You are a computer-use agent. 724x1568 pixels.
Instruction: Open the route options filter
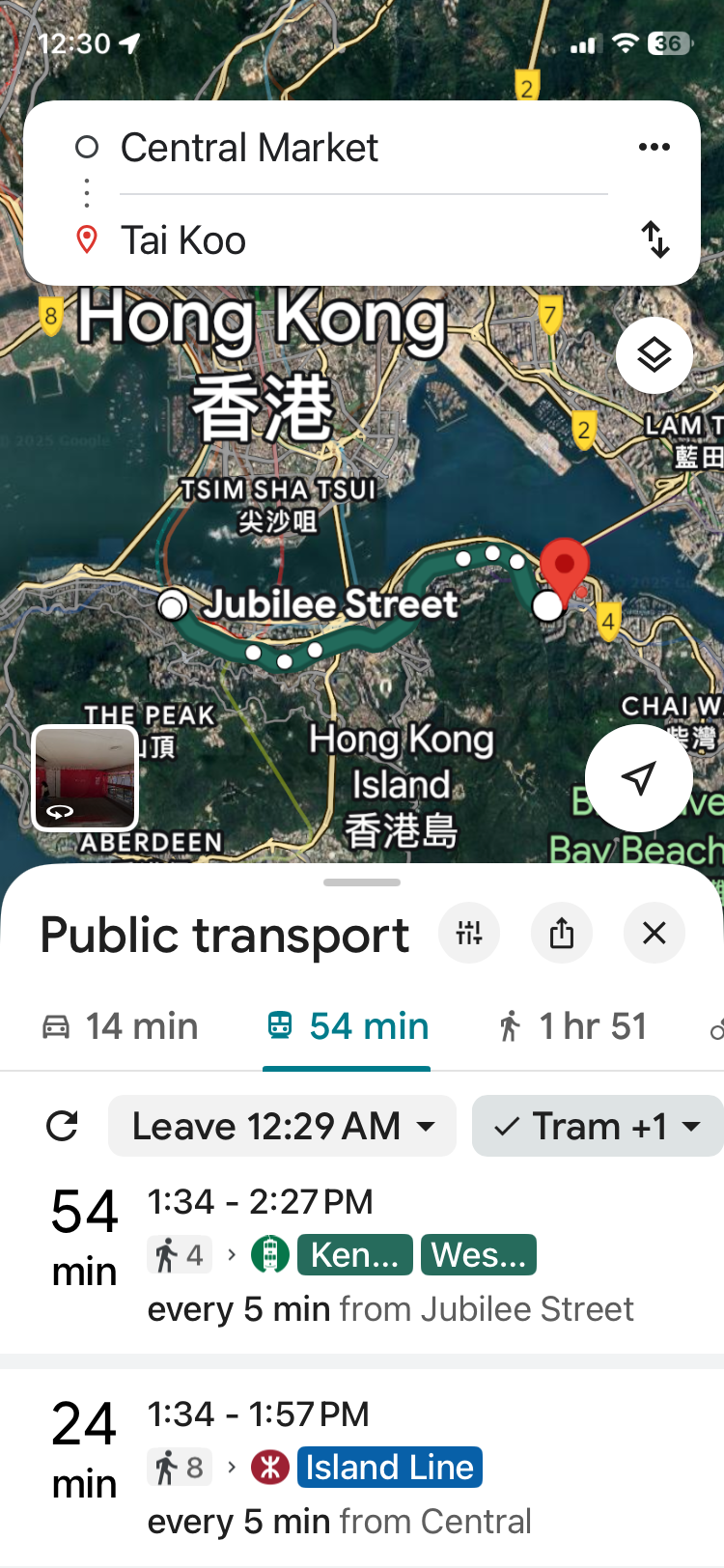click(469, 934)
